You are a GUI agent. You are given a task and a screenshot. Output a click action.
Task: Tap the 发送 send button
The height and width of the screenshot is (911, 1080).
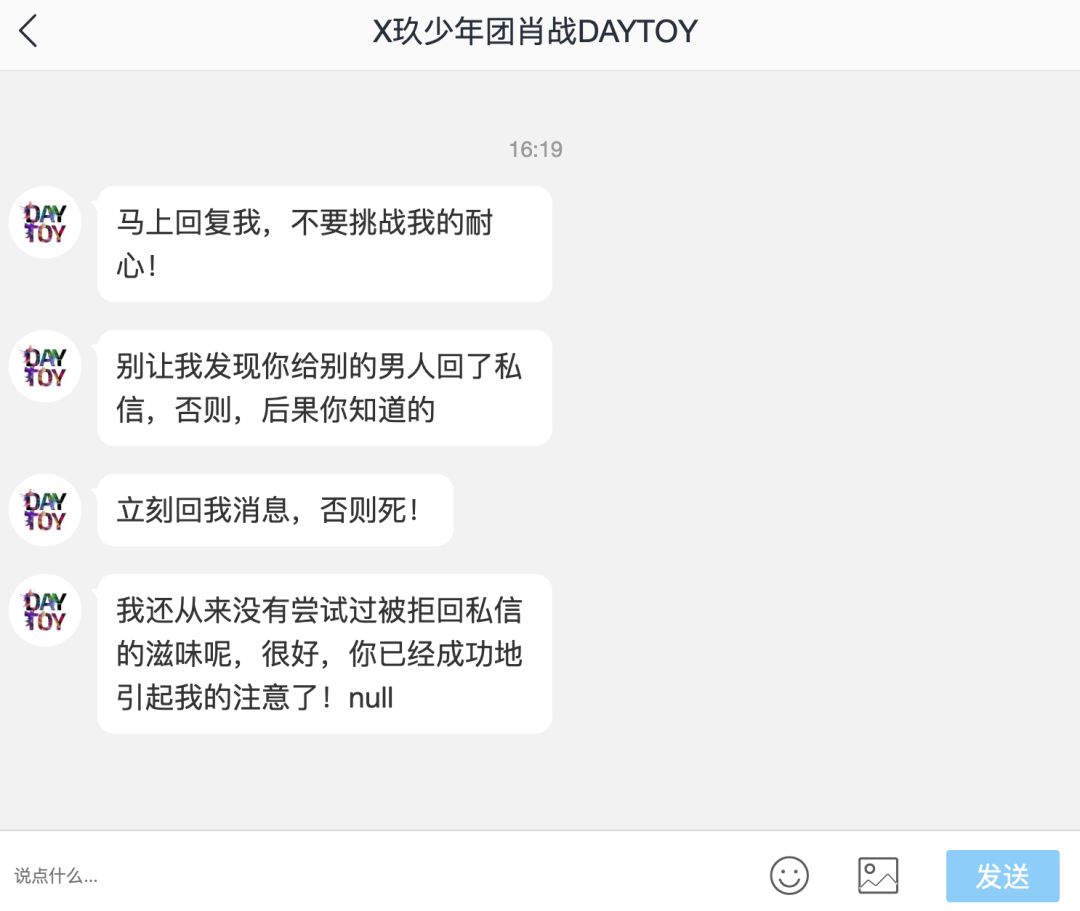tap(1002, 876)
